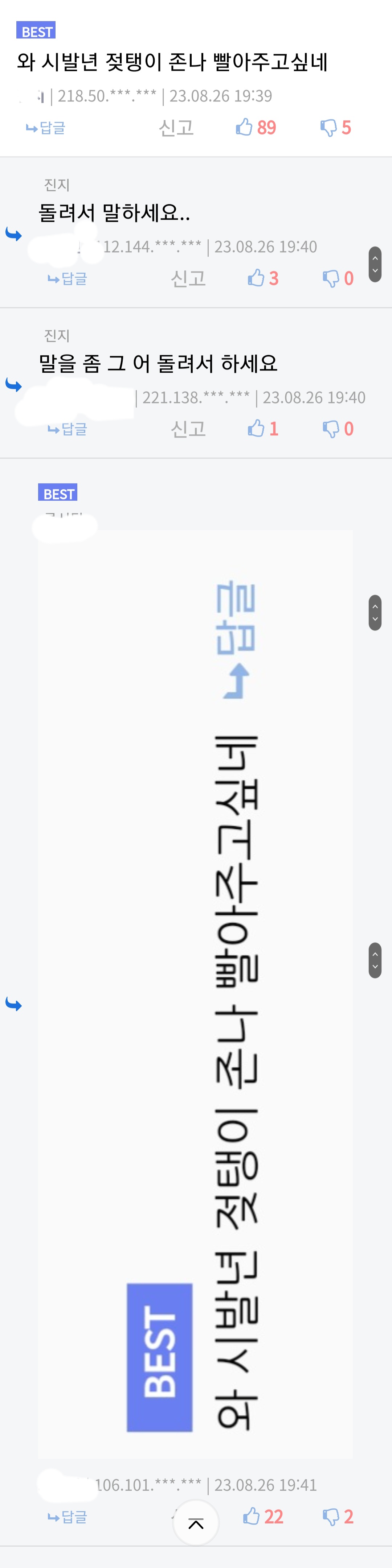Screen dimensions: 392x1568
Task: Report the BEST comment with 89 likes
Action: pyautogui.click(x=176, y=128)
